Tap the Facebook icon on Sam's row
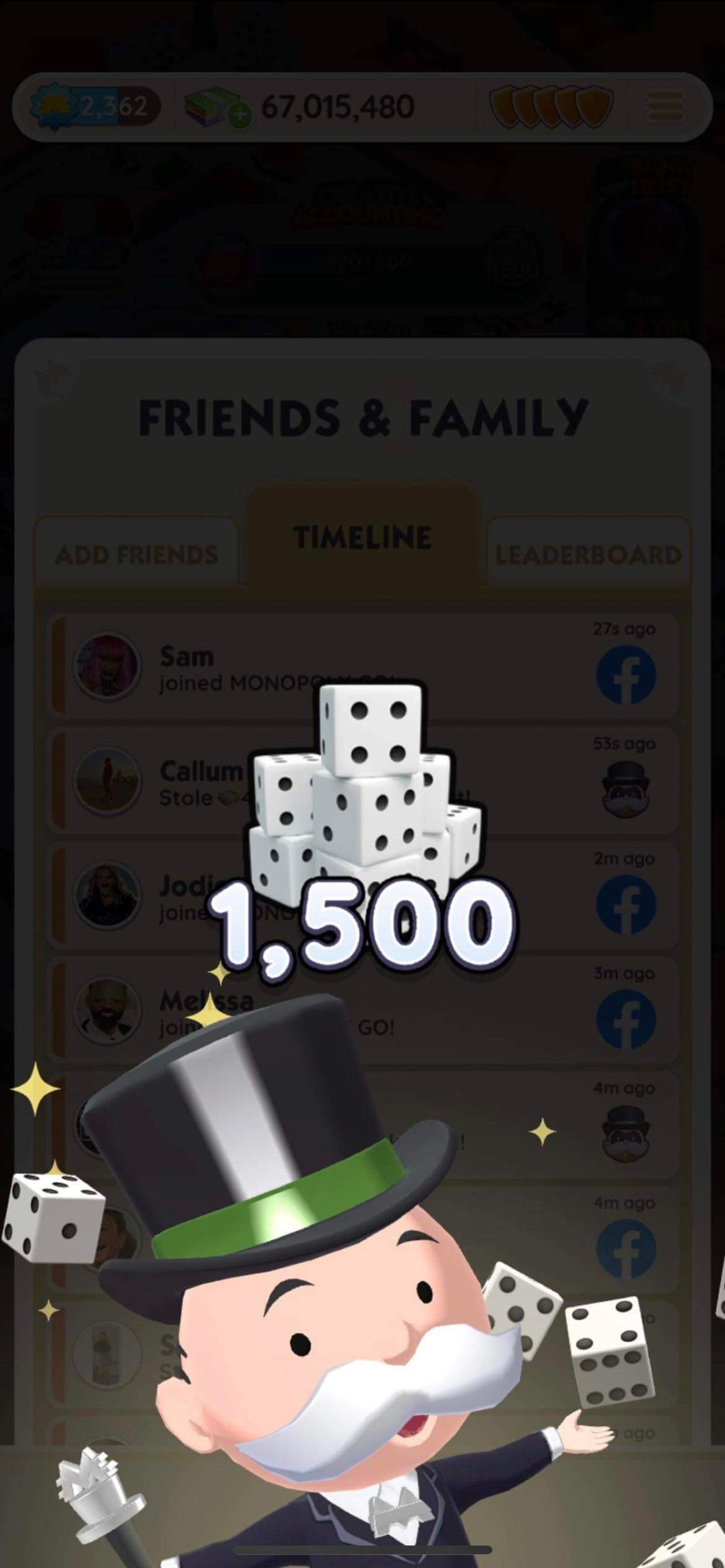The height and width of the screenshot is (1568, 725). point(626,676)
